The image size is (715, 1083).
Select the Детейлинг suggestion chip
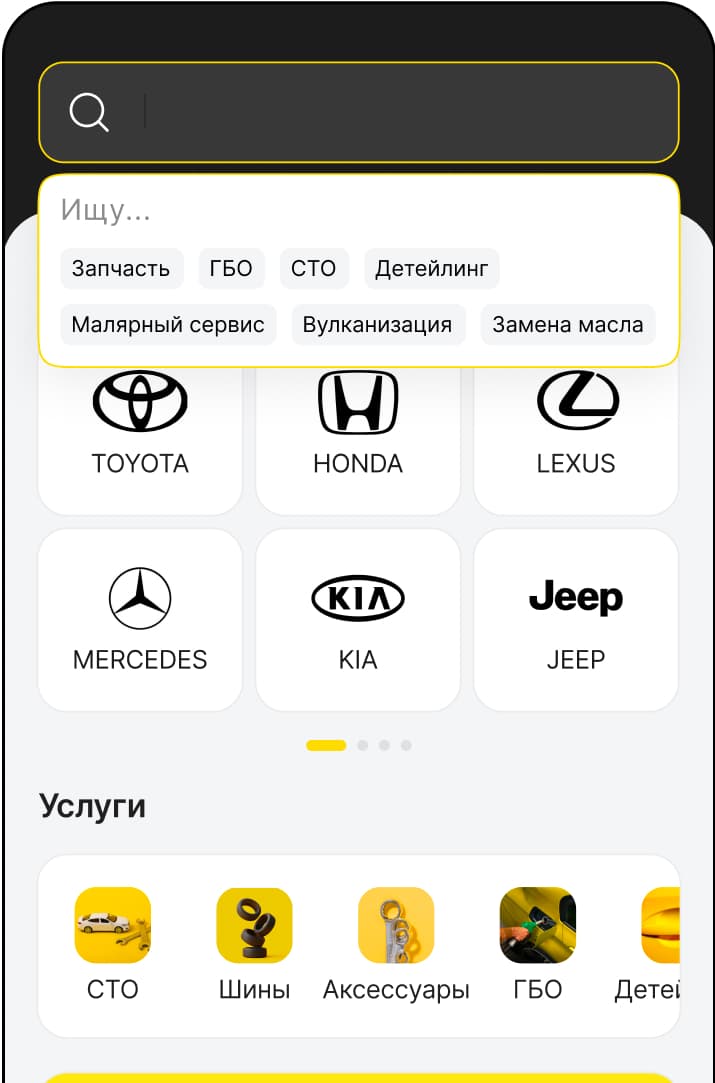pos(432,268)
